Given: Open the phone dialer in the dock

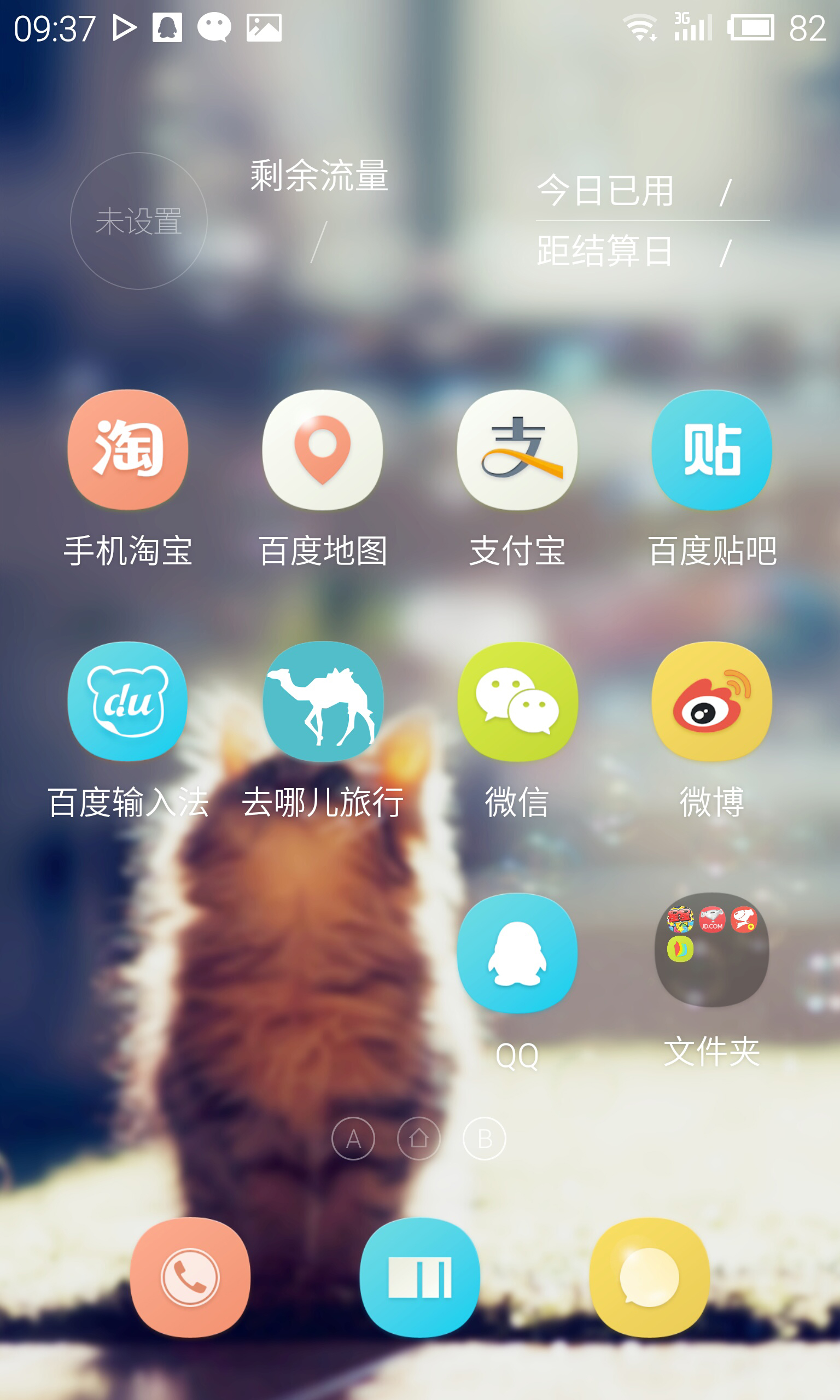Looking at the screenshot, I should (190, 1277).
